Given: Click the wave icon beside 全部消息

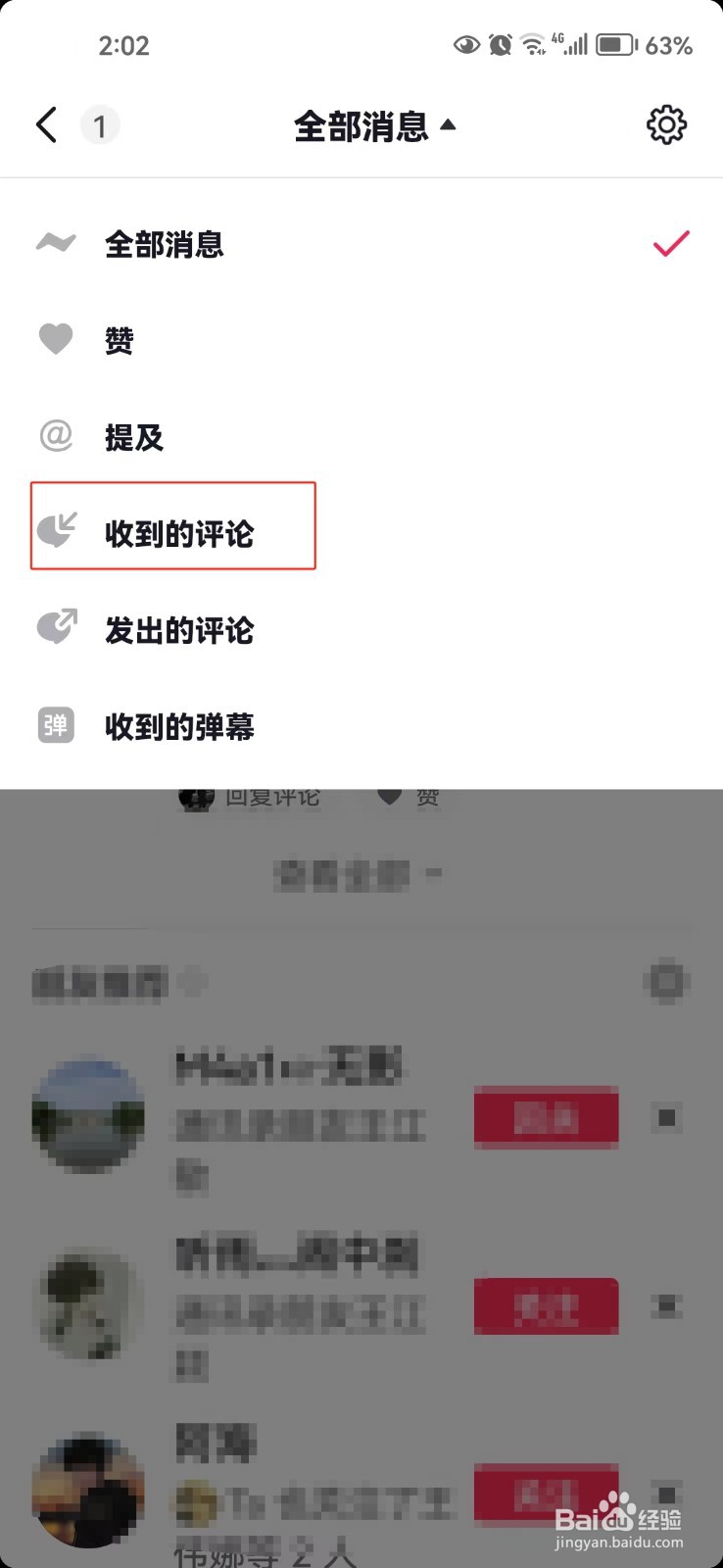Looking at the screenshot, I should pyautogui.click(x=55, y=243).
